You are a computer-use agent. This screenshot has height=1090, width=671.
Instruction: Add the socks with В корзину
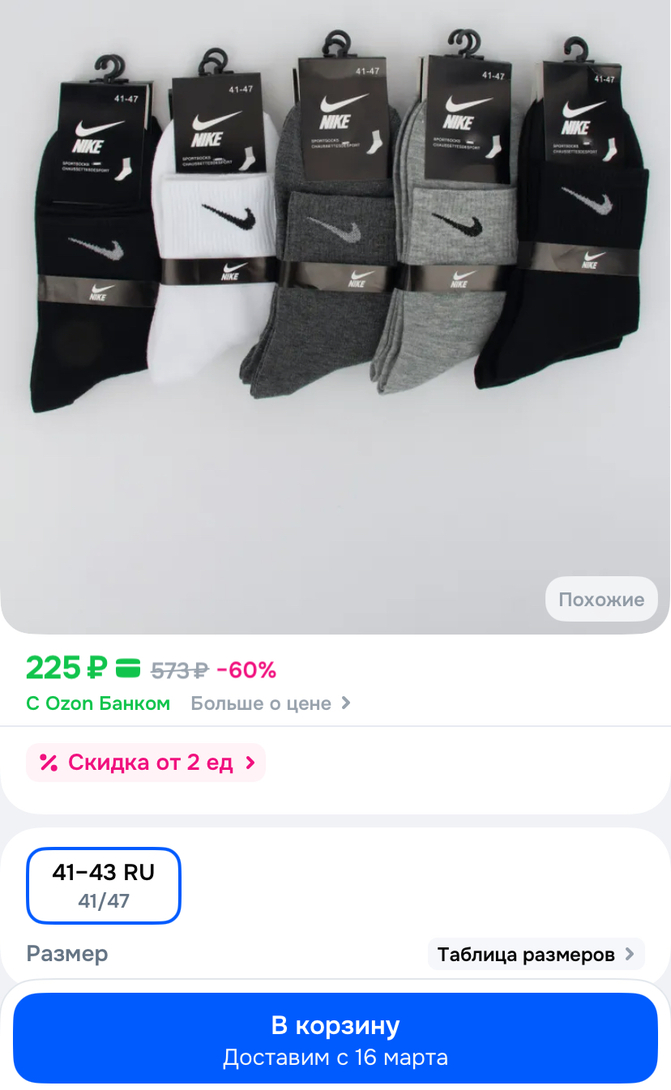[x=335, y=1038]
